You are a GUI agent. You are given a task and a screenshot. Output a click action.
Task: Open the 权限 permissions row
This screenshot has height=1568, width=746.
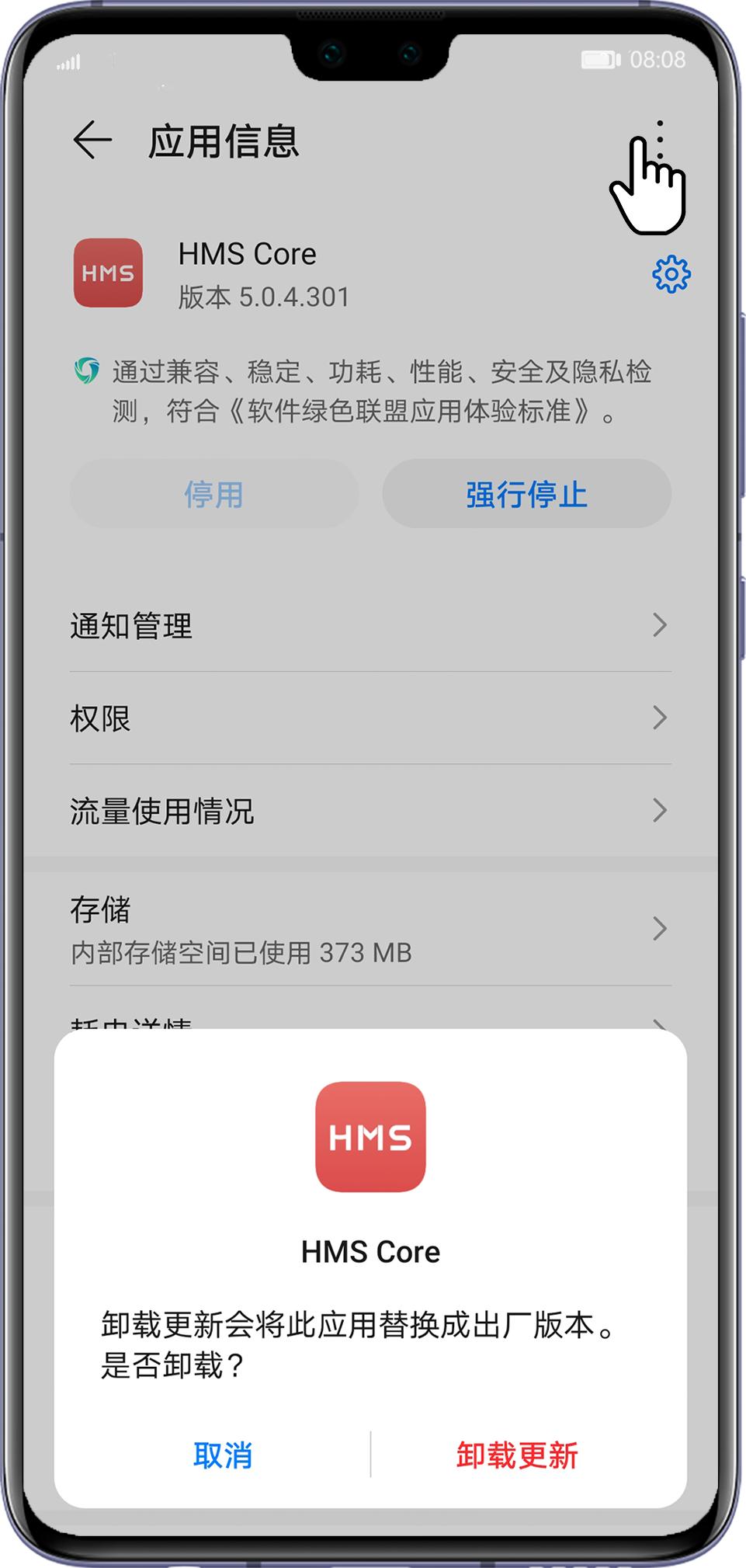point(370,718)
